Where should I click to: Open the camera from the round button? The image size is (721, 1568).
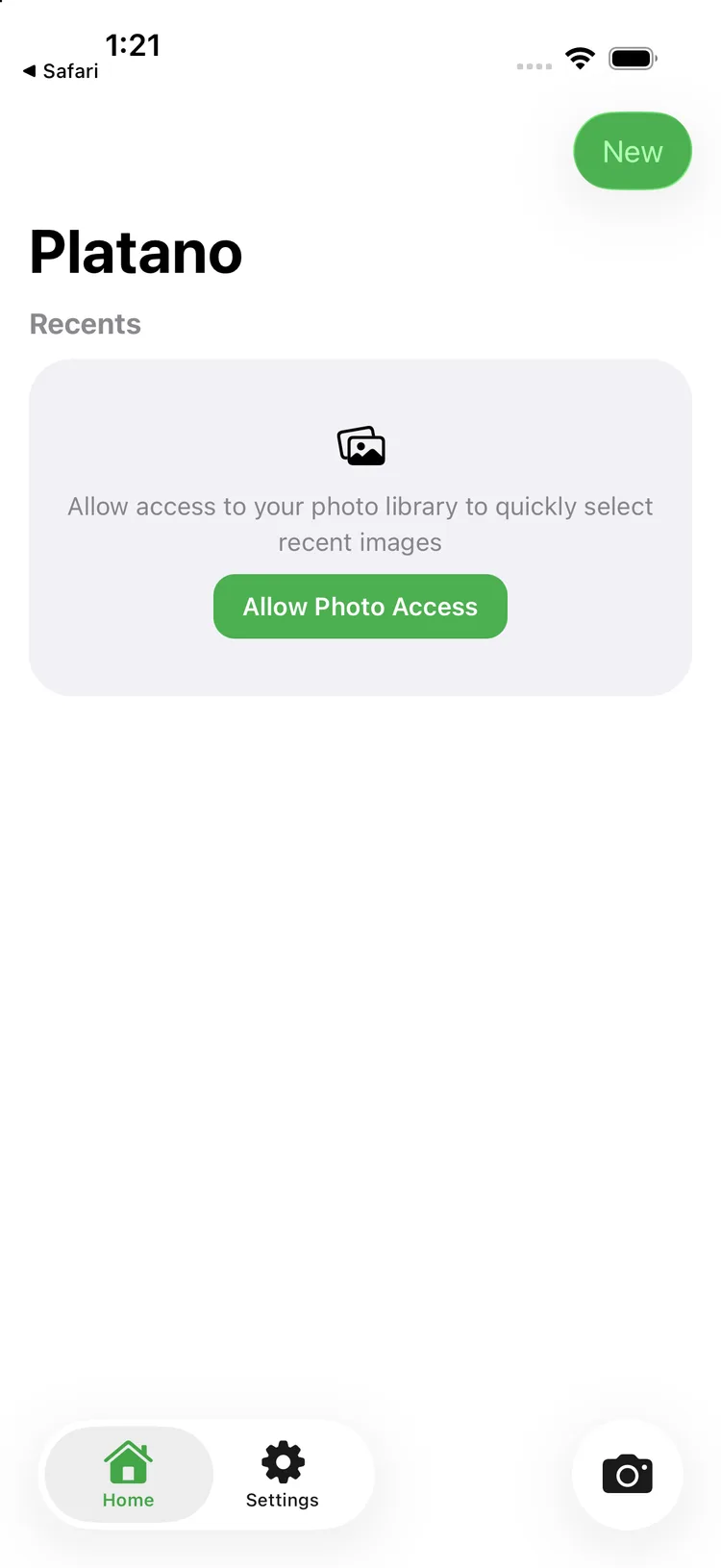click(x=628, y=1474)
